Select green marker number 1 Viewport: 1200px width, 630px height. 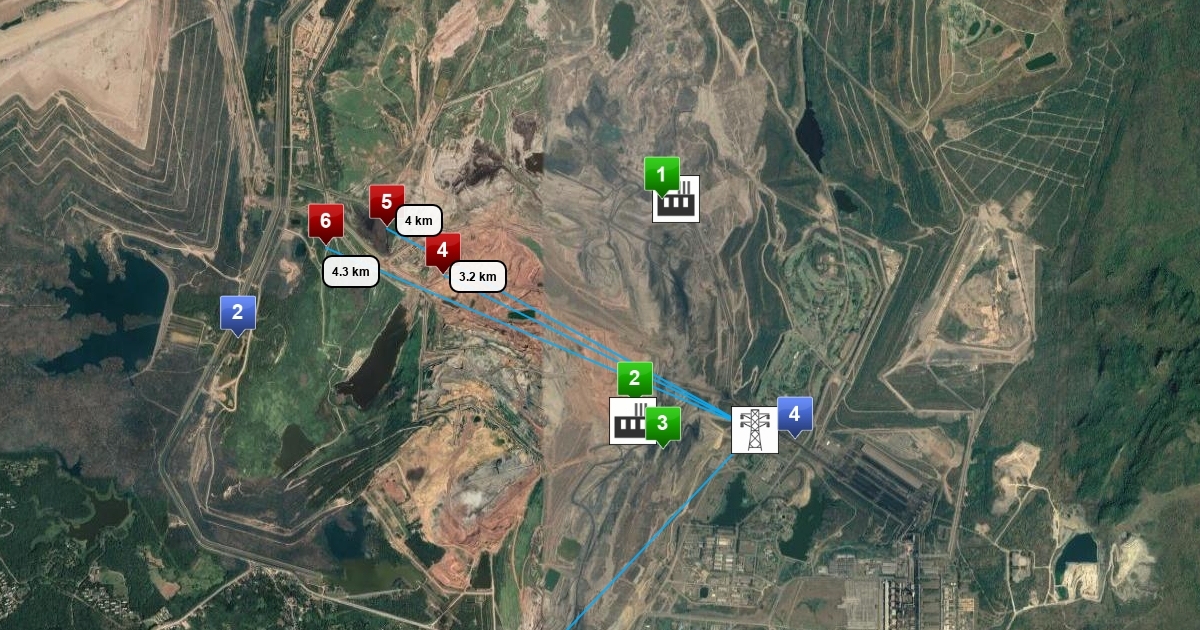click(661, 174)
